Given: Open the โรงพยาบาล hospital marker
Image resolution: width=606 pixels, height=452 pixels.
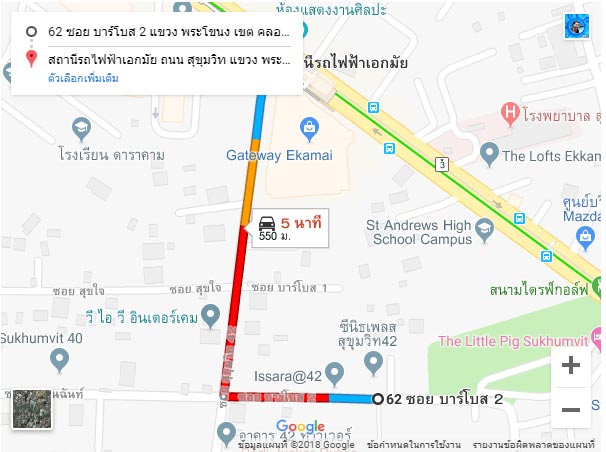Looking at the screenshot, I should pos(511,113).
